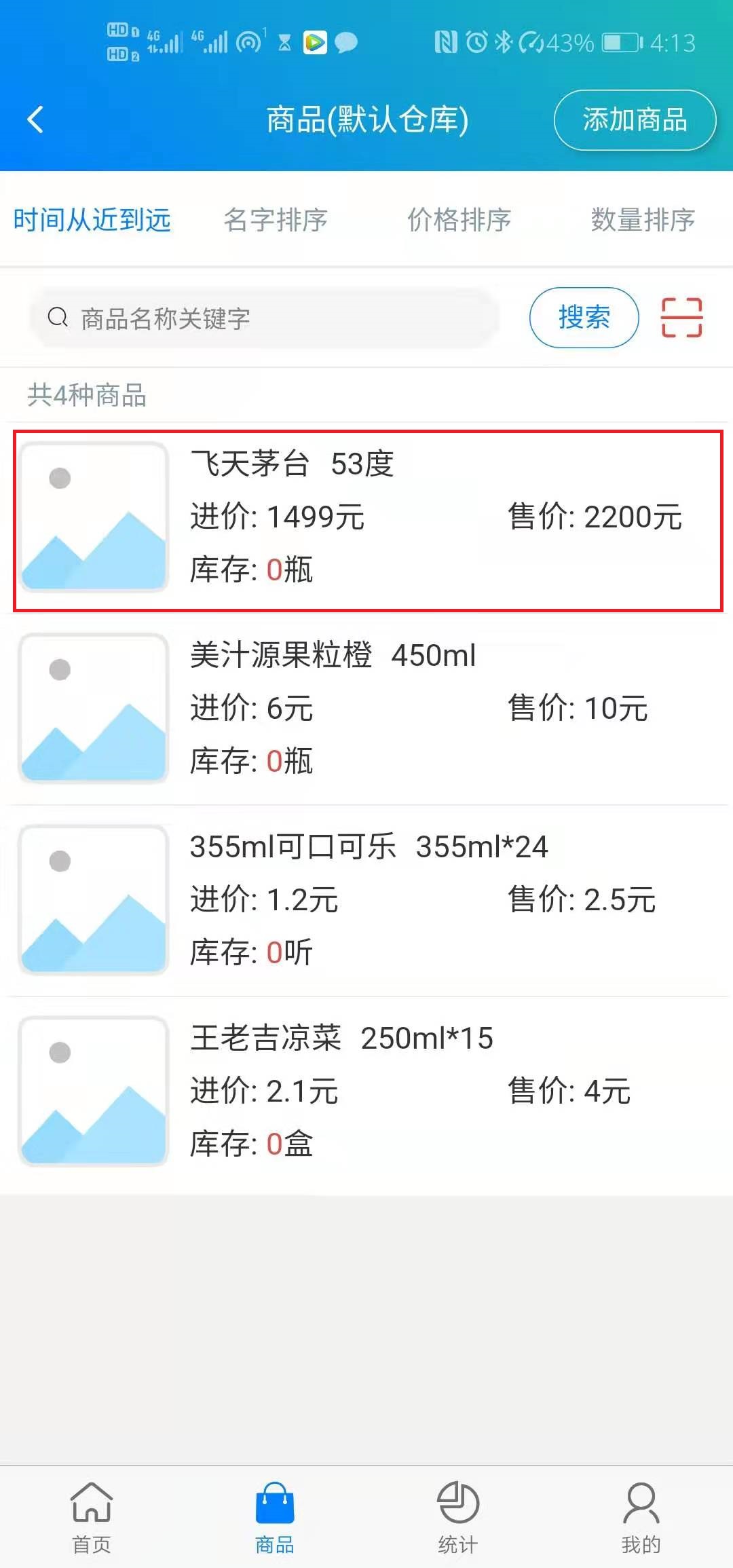Sort by 时间从近到远
This screenshot has height=1568, width=733.
click(92, 220)
